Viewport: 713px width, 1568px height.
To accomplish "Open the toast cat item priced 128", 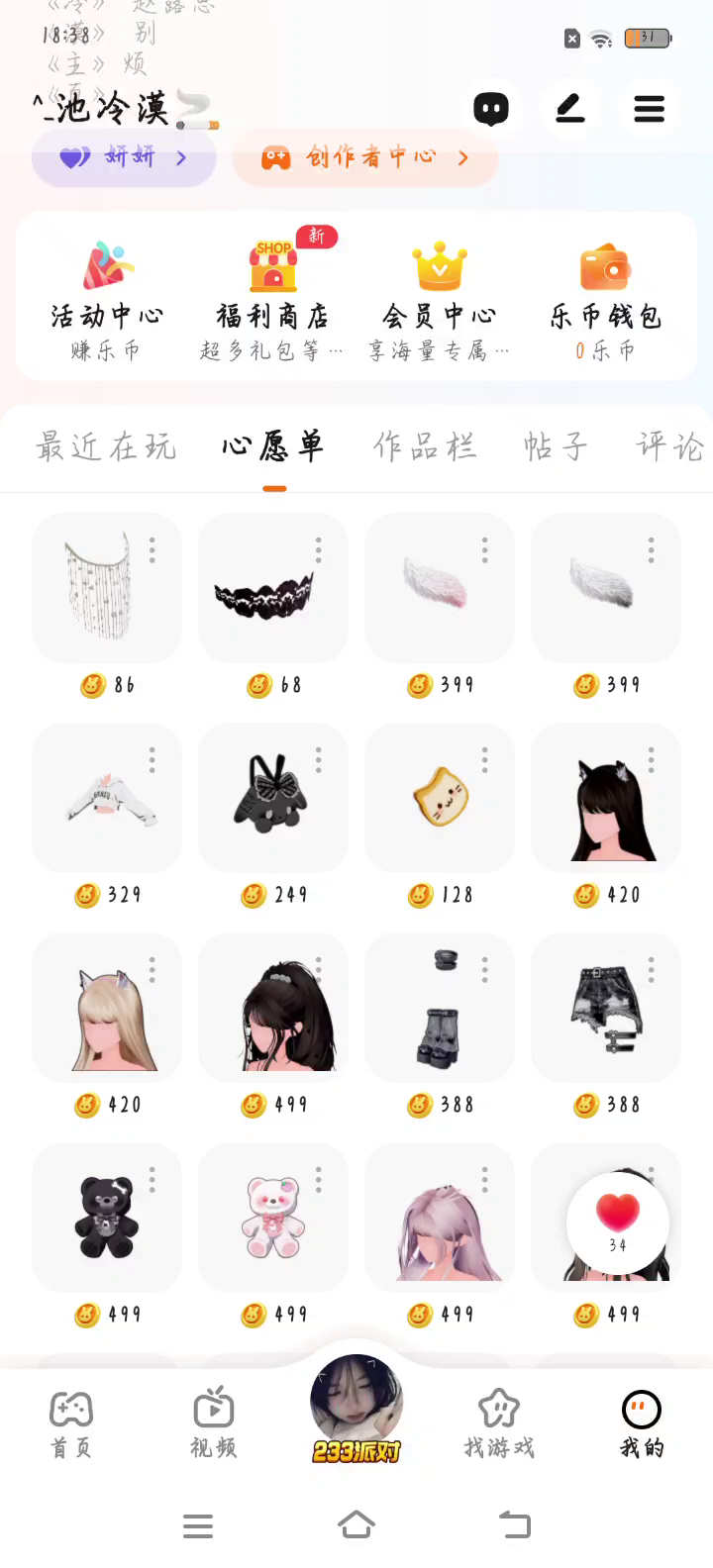I will (x=440, y=798).
